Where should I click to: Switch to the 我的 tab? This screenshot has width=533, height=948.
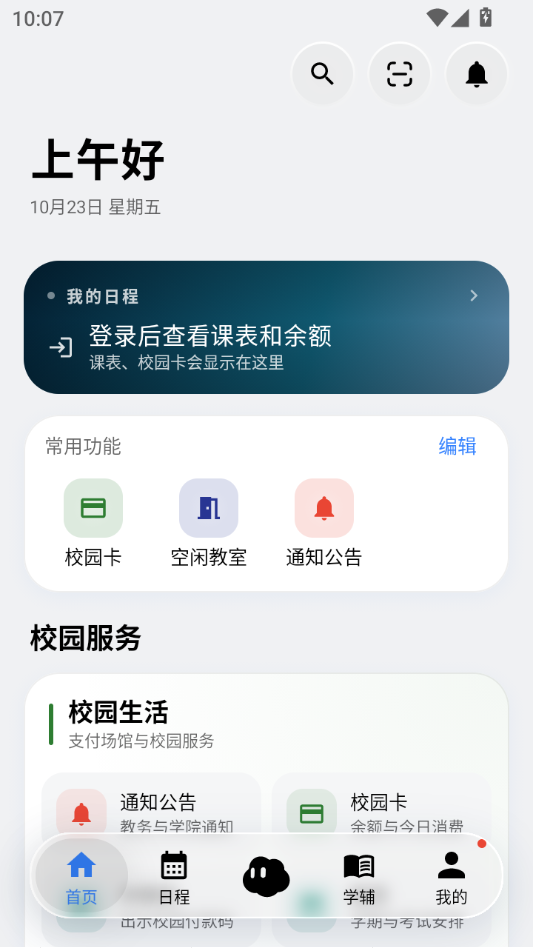point(451,875)
